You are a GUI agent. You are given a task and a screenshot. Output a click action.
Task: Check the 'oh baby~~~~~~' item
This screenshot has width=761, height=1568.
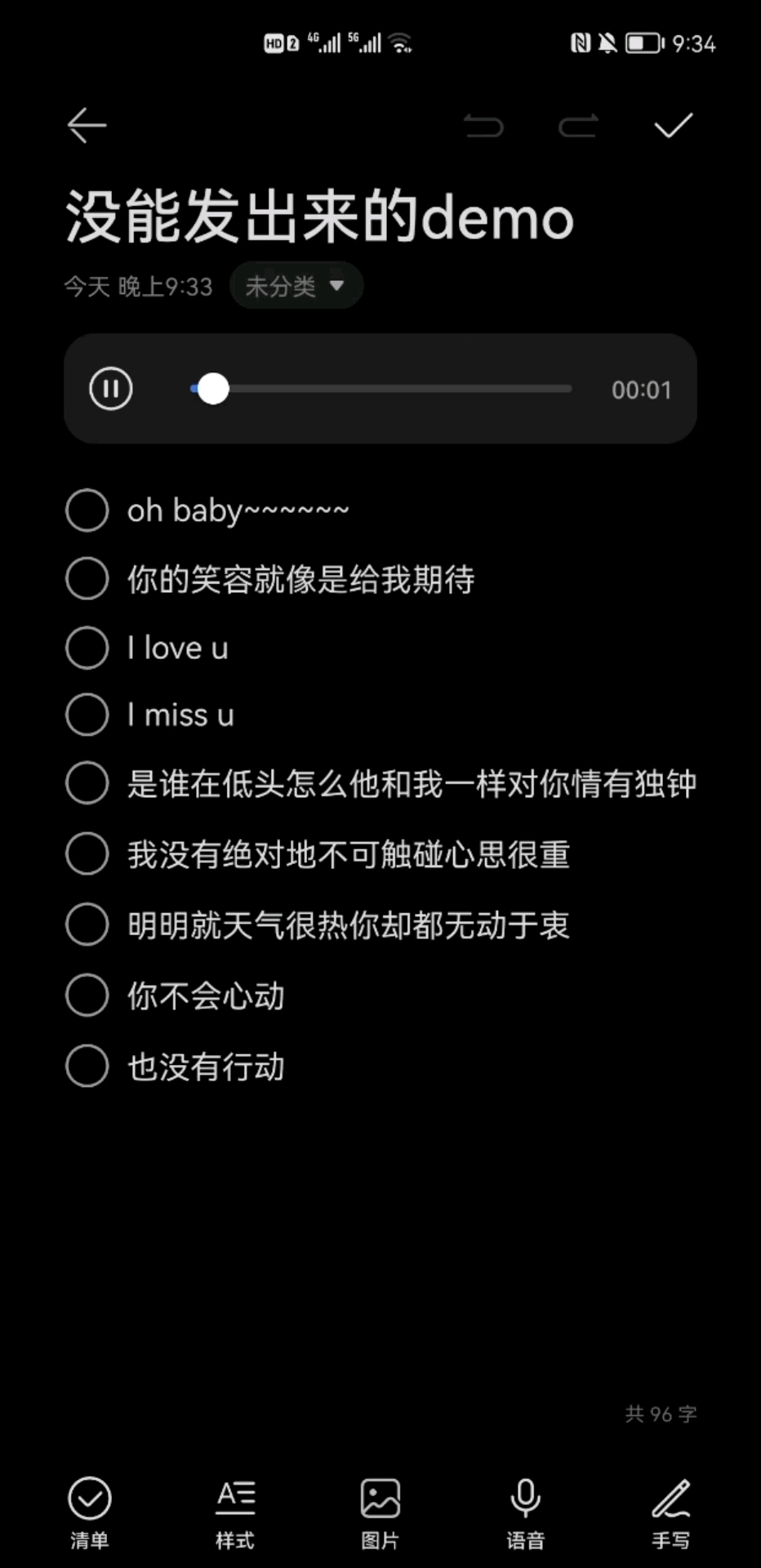tap(87, 510)
